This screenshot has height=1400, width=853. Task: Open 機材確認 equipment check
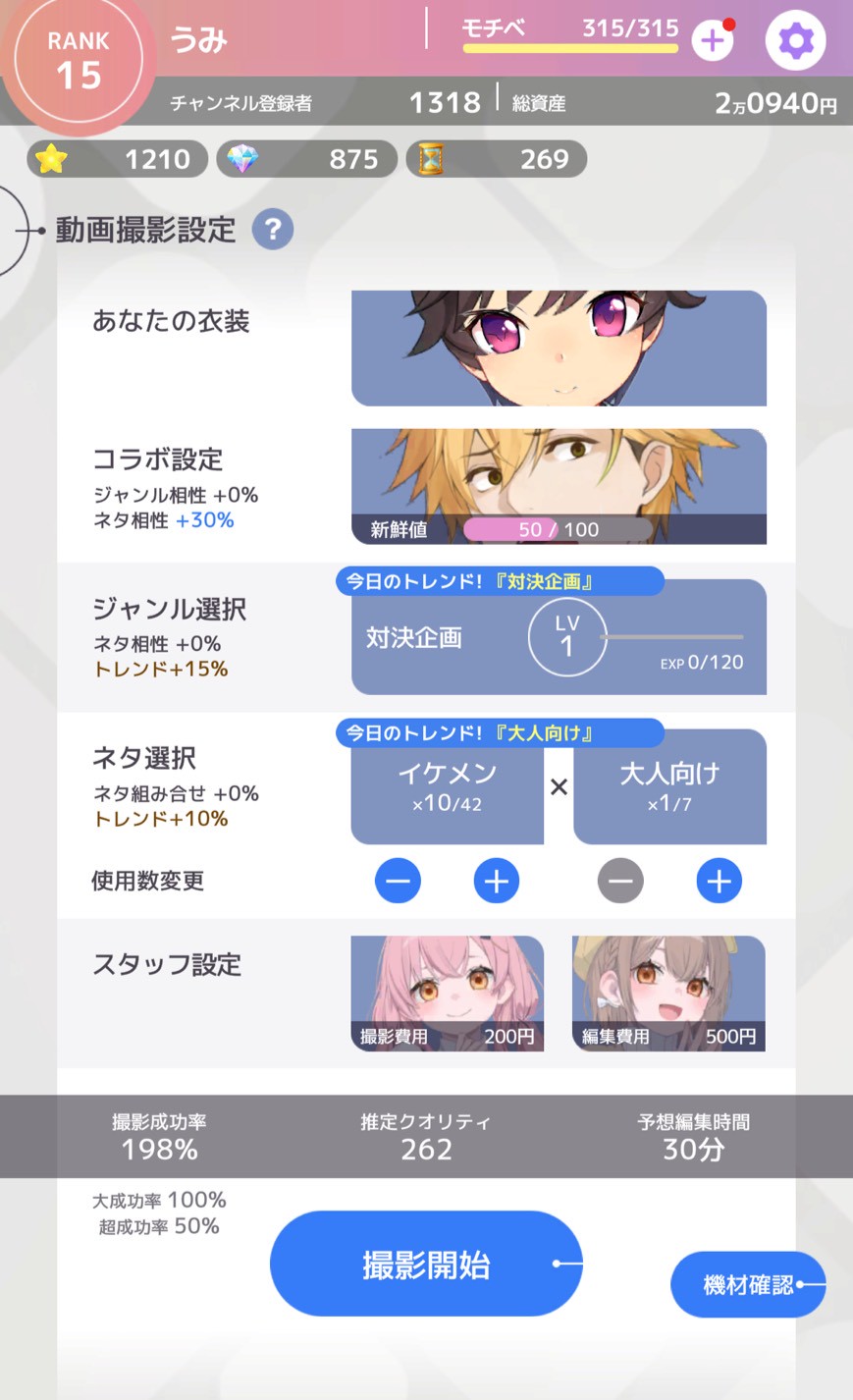748,1284
